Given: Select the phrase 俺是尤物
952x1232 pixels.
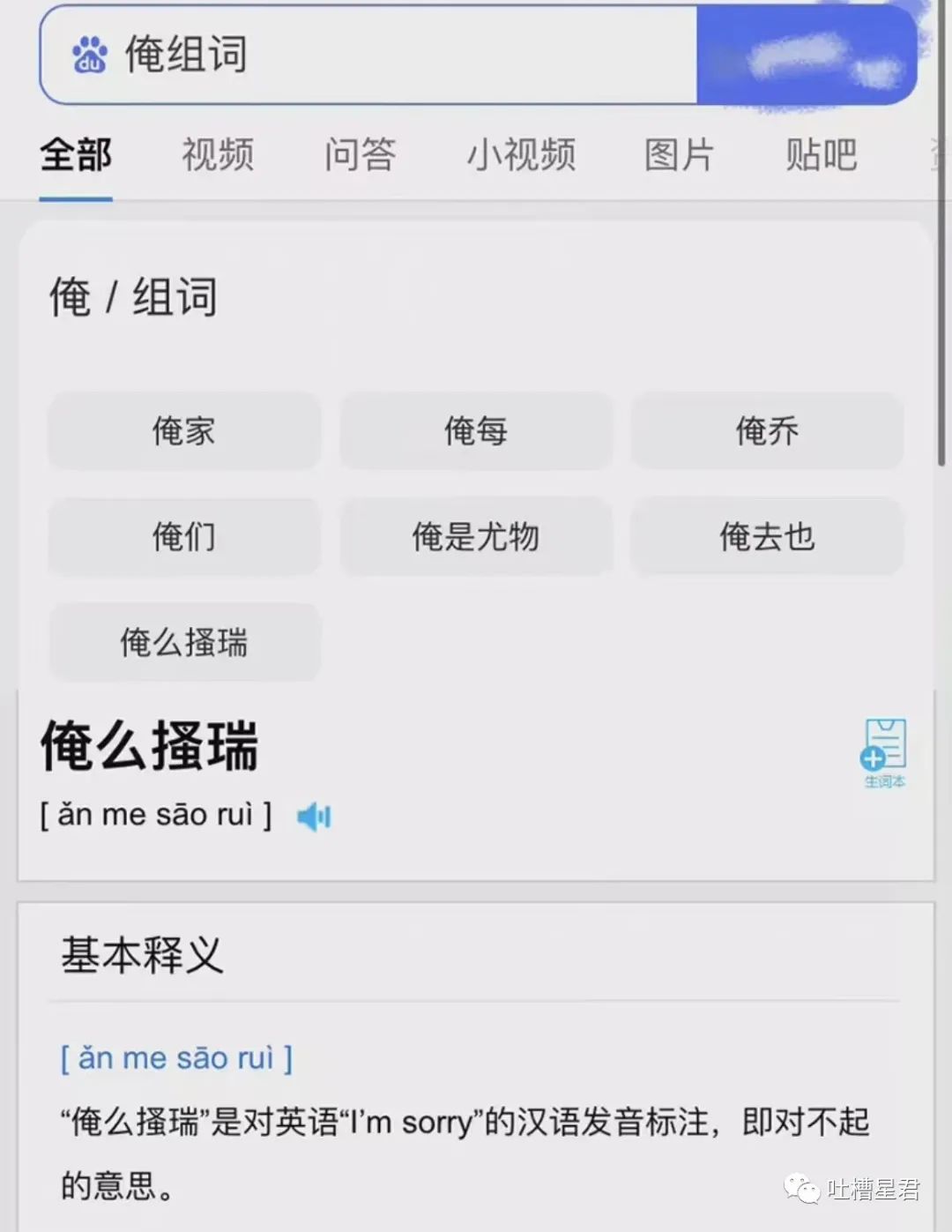Looking at the screenshot, I should [477, 537].
